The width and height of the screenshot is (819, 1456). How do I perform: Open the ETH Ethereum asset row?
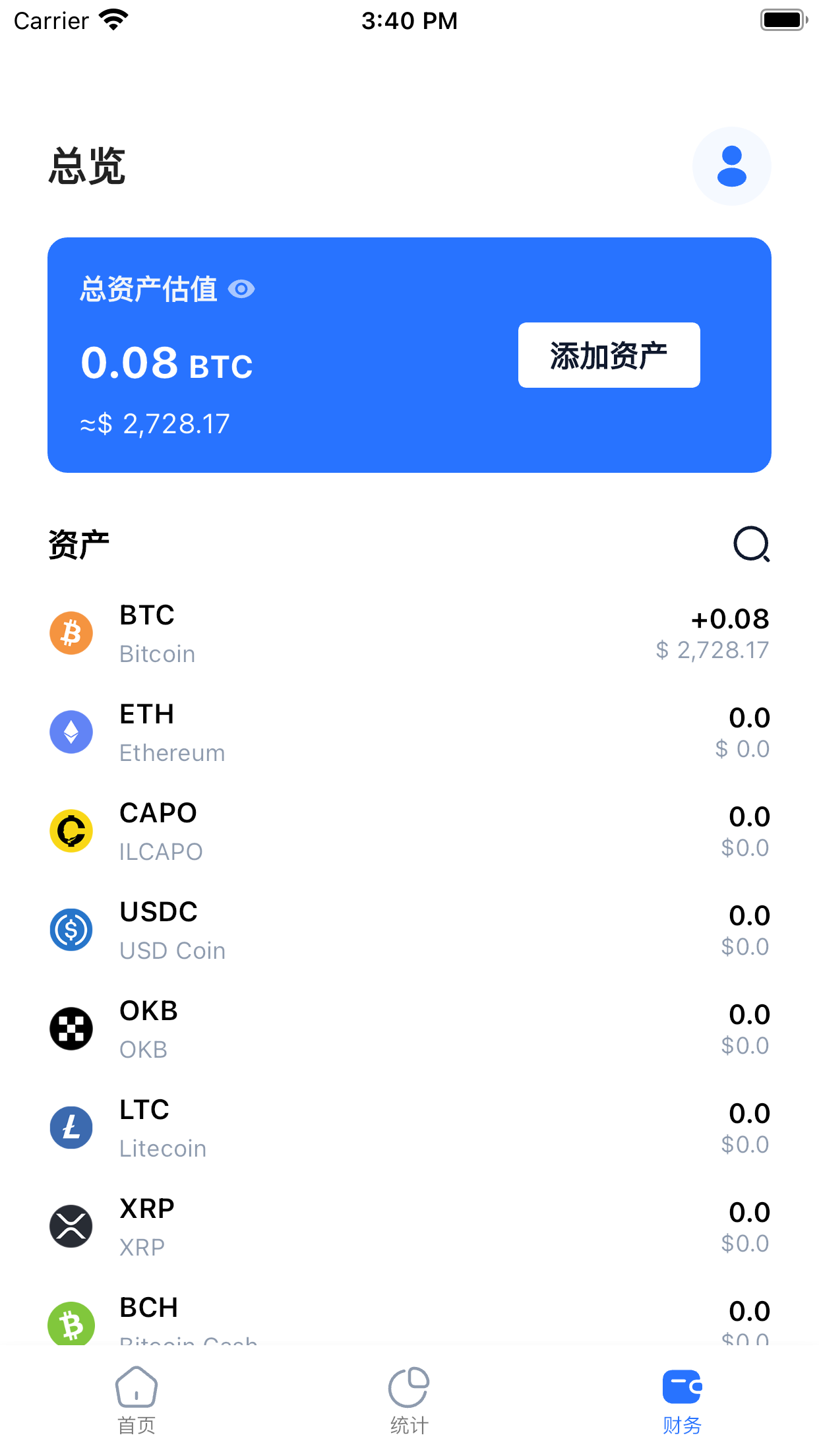click(409, 732)
